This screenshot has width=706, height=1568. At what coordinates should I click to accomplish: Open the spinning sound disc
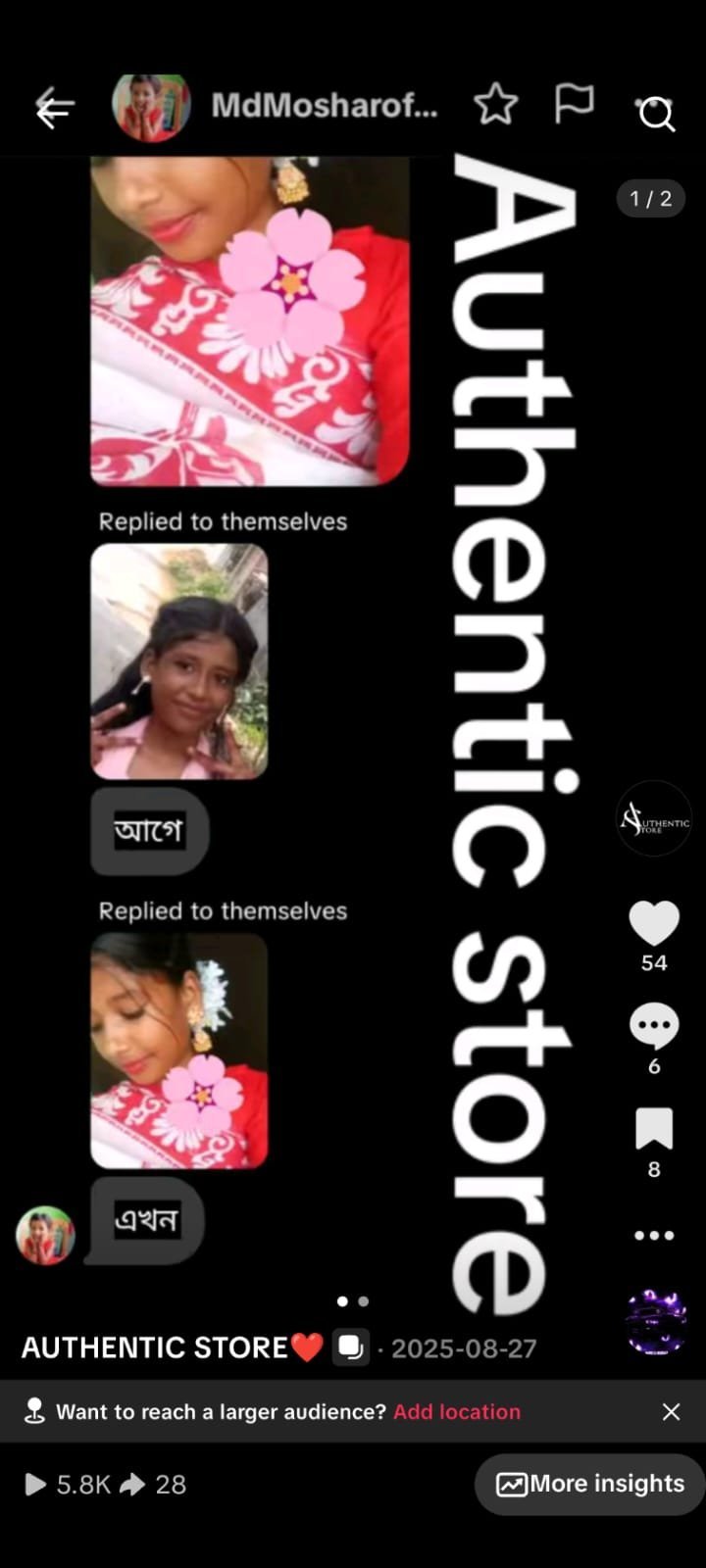click(x=655, y=1322)
